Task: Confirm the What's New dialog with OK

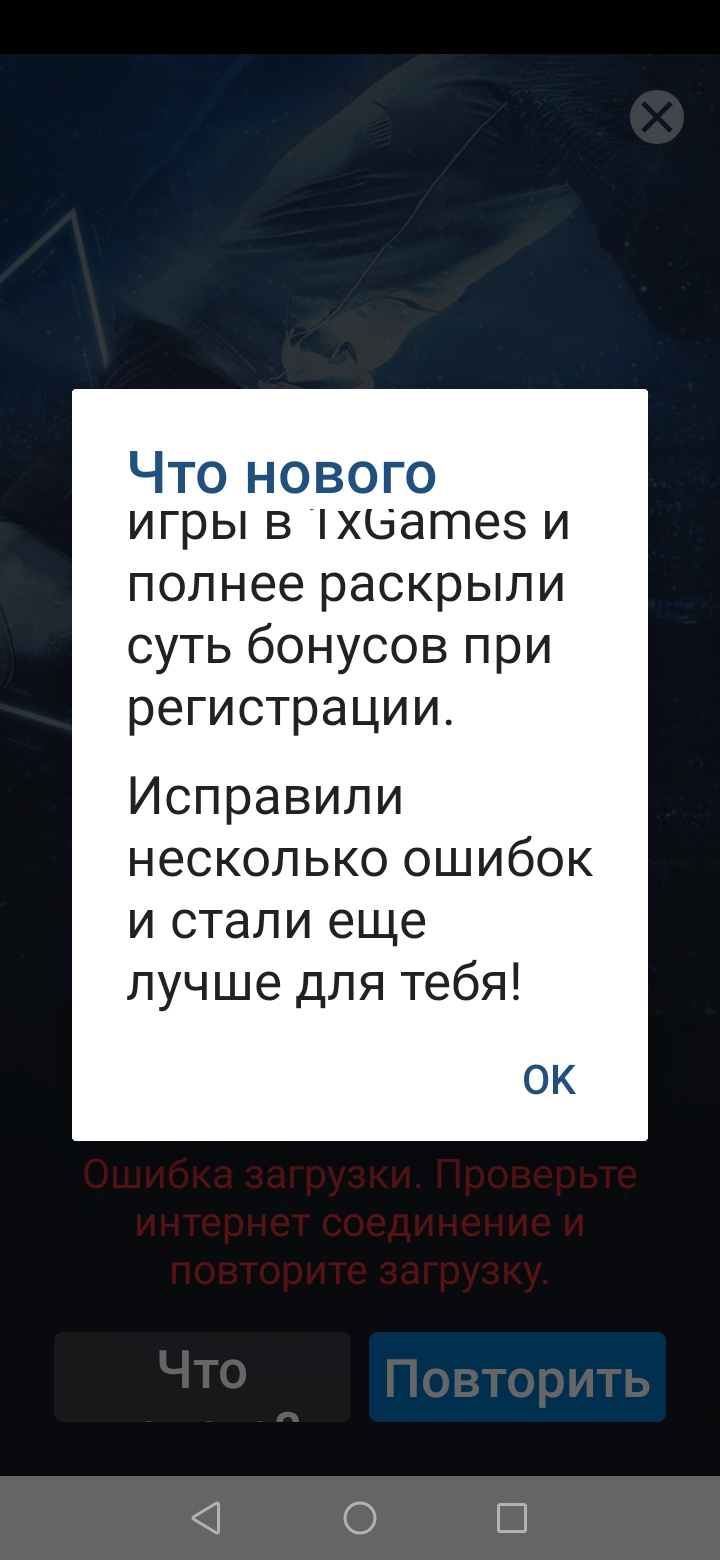Action: coord(549,1079)
